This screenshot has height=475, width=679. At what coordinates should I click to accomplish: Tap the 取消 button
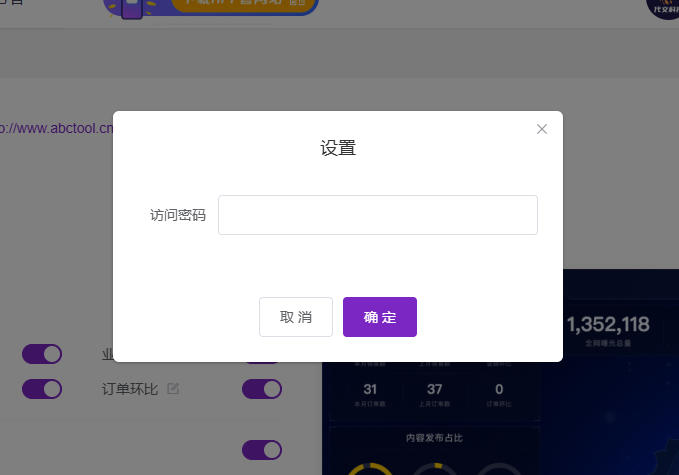(x=296, y=317)
